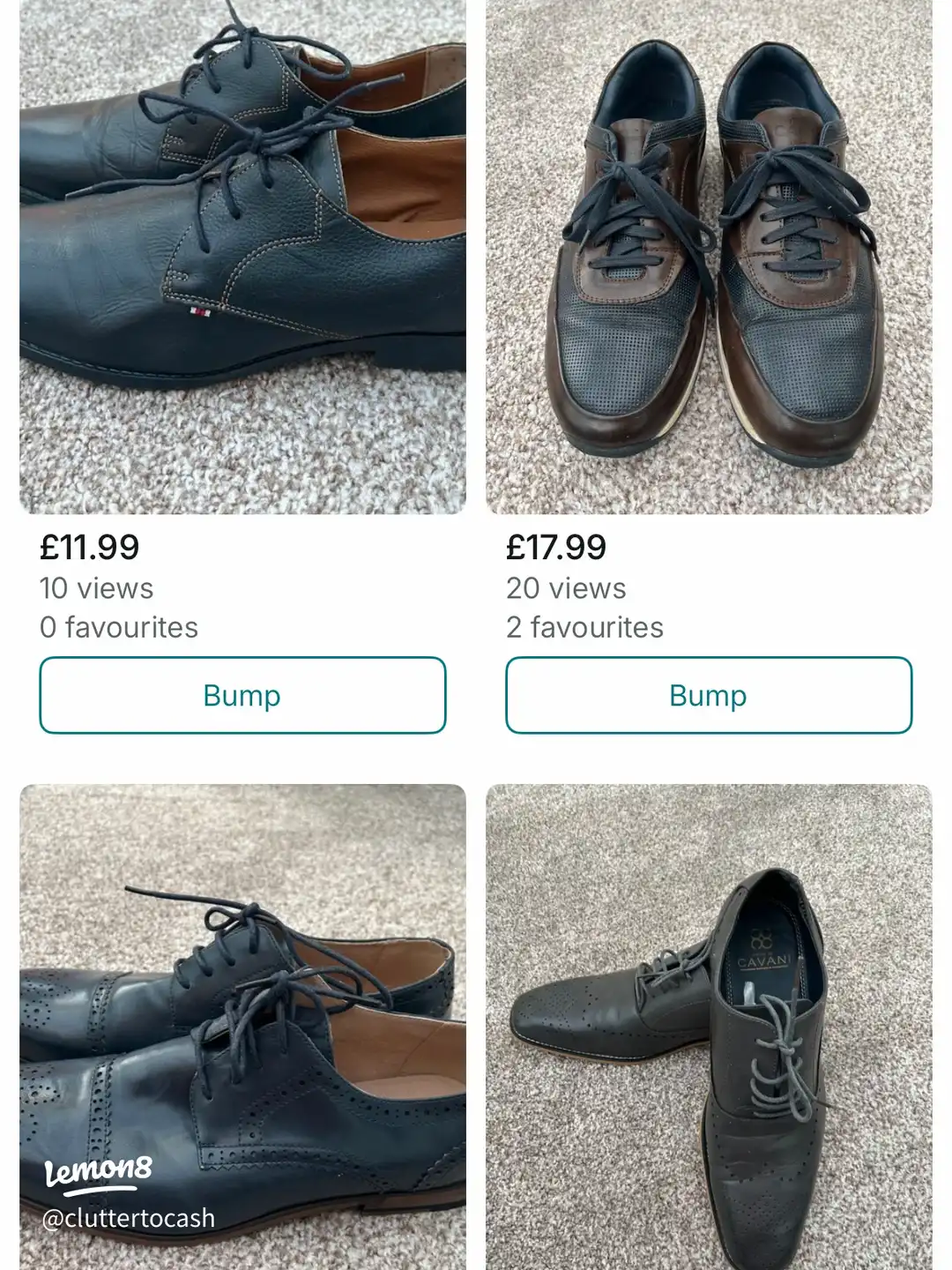
Task: View the brown and navy trainers photo
Action: (x=708, y=256)
